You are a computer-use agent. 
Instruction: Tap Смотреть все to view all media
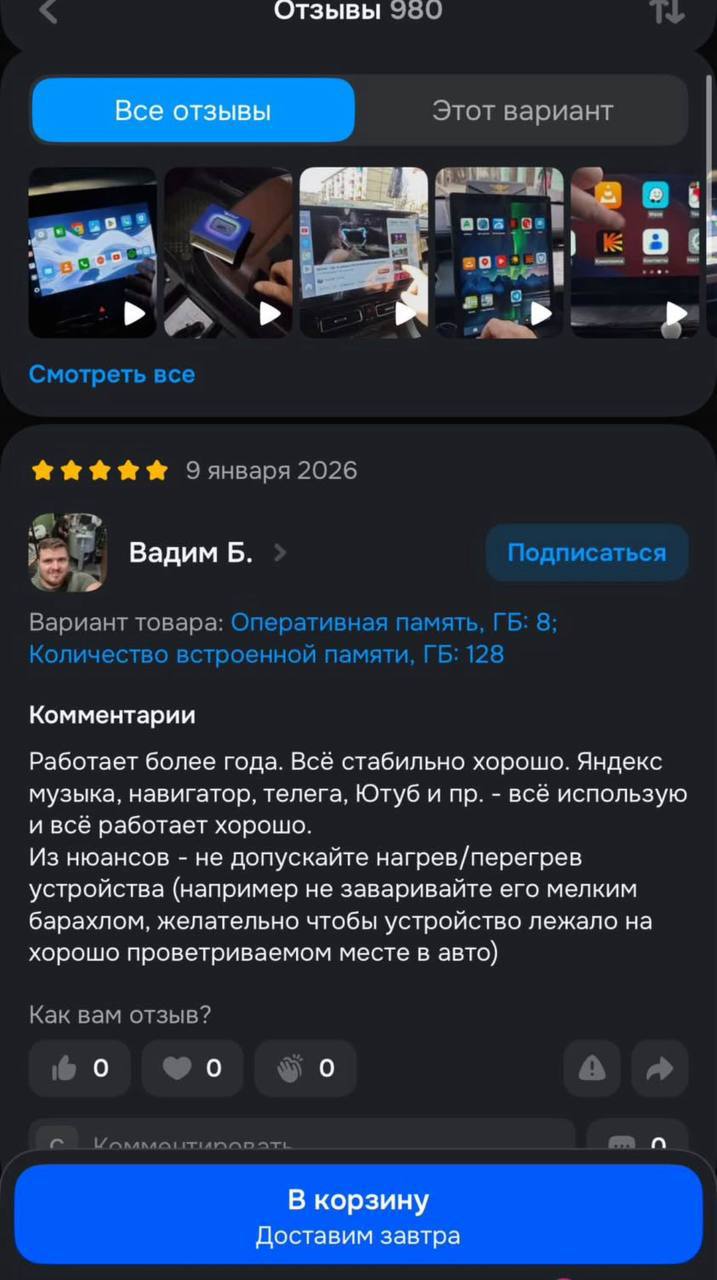pyautogui.click(x=112, y=375)
